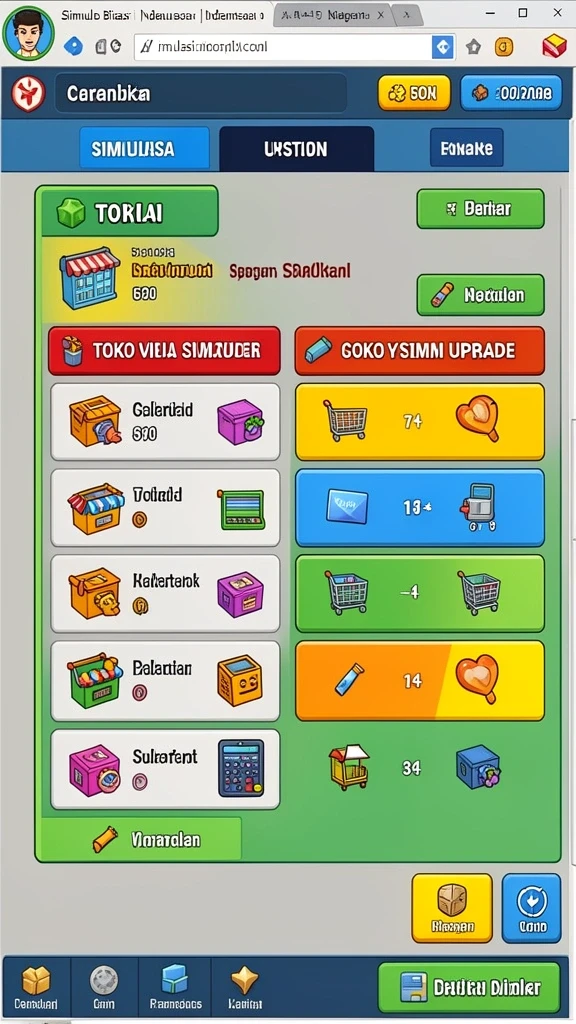Choose the yellow upgrade card showing 74
Viewport: 576px width, 1024px height.
click(x=420, y=422)
